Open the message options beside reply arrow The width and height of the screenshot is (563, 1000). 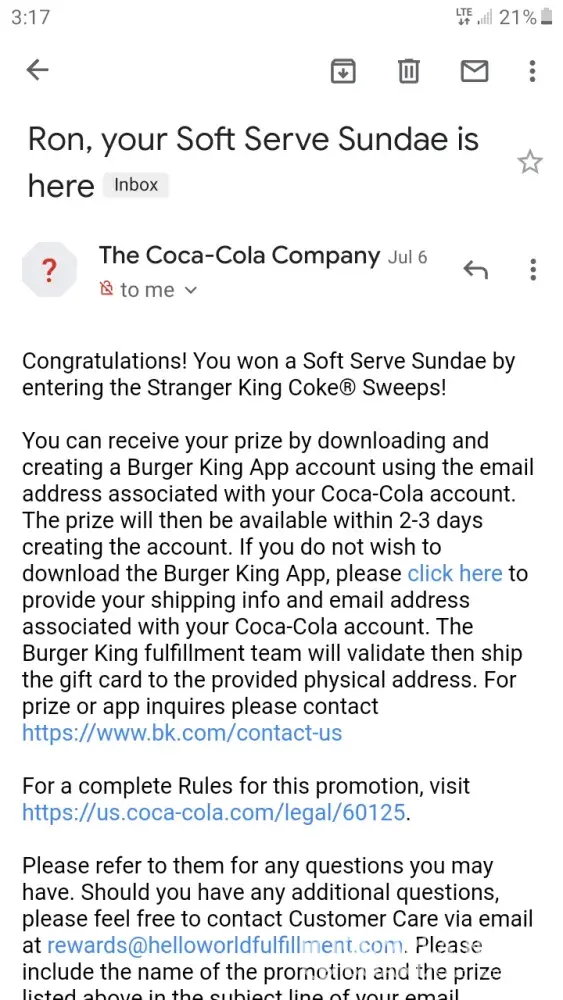[x=533, y=270]
